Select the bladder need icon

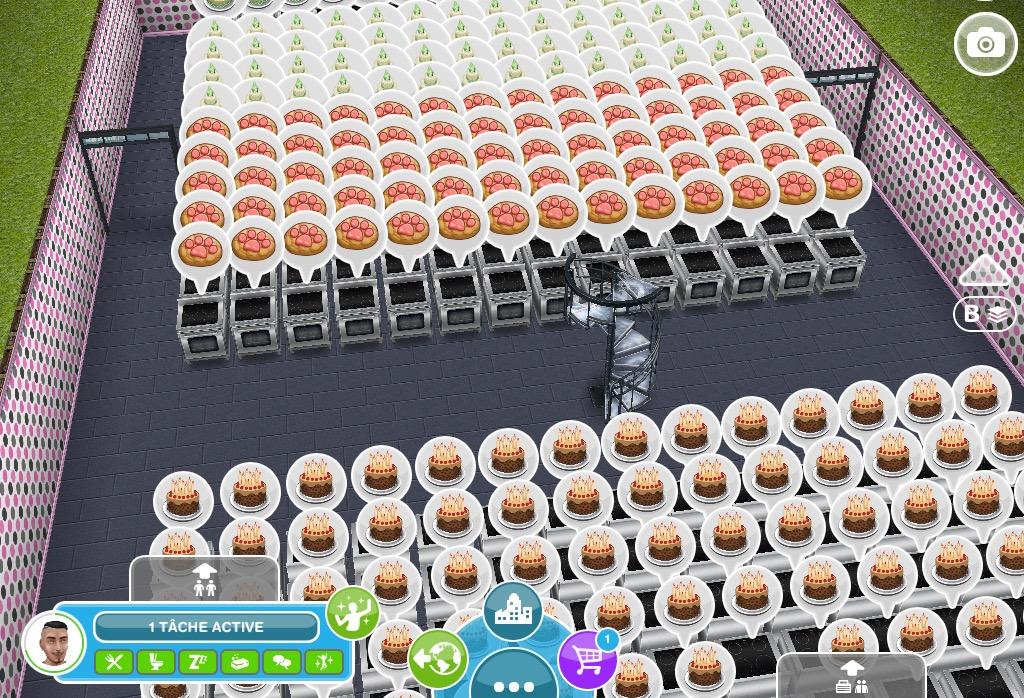pyautogui.click(x=156, y=662)
